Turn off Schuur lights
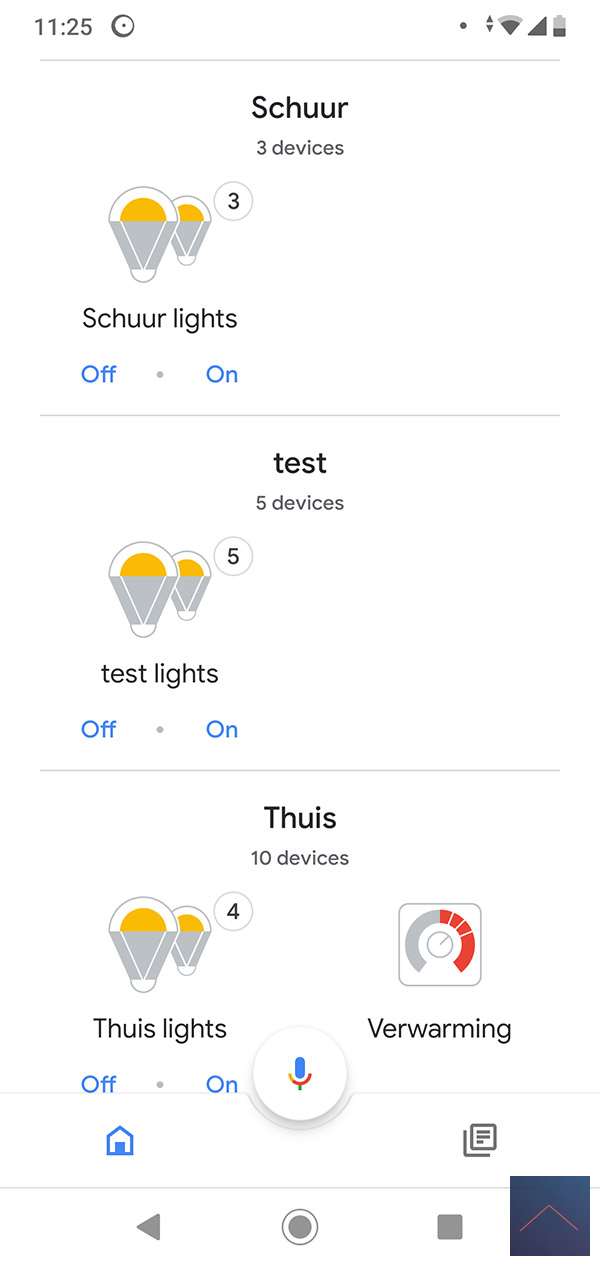Screen dimensions: 600x1267 click(x=99, y=374)
